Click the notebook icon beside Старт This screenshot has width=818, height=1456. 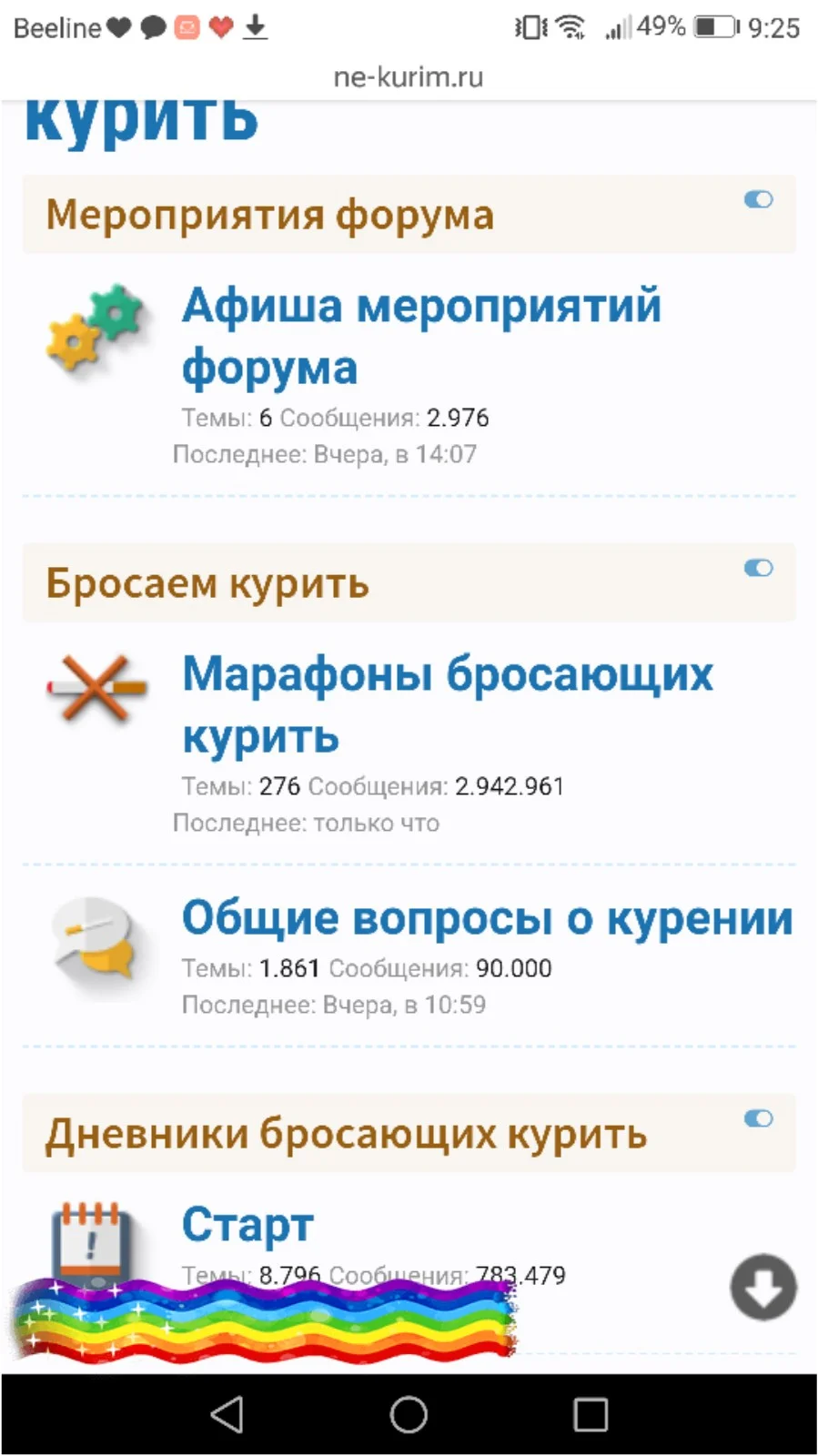tap(91, 1238)
